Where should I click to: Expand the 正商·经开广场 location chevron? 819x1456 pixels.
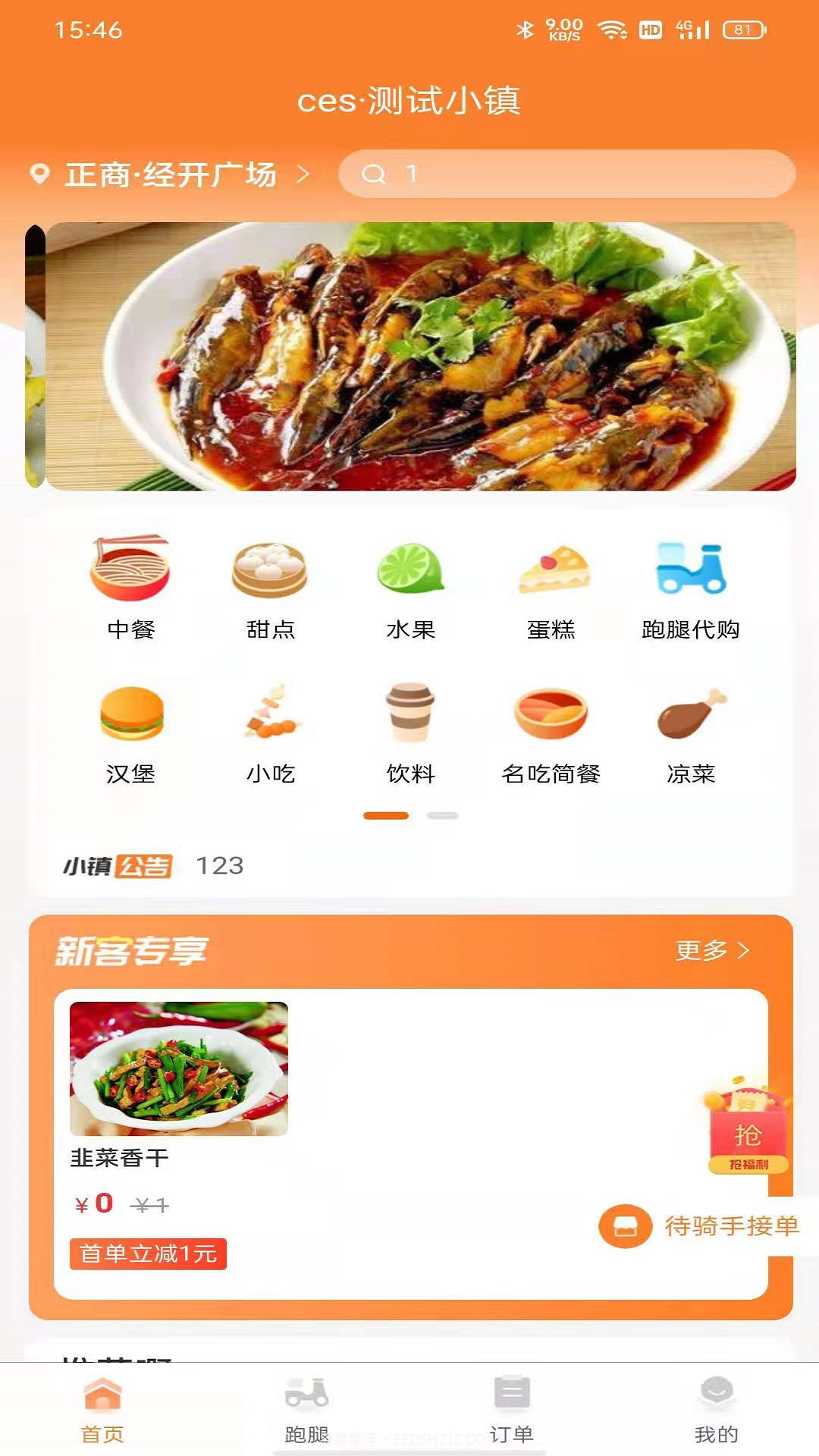click(x=306, y=173)
